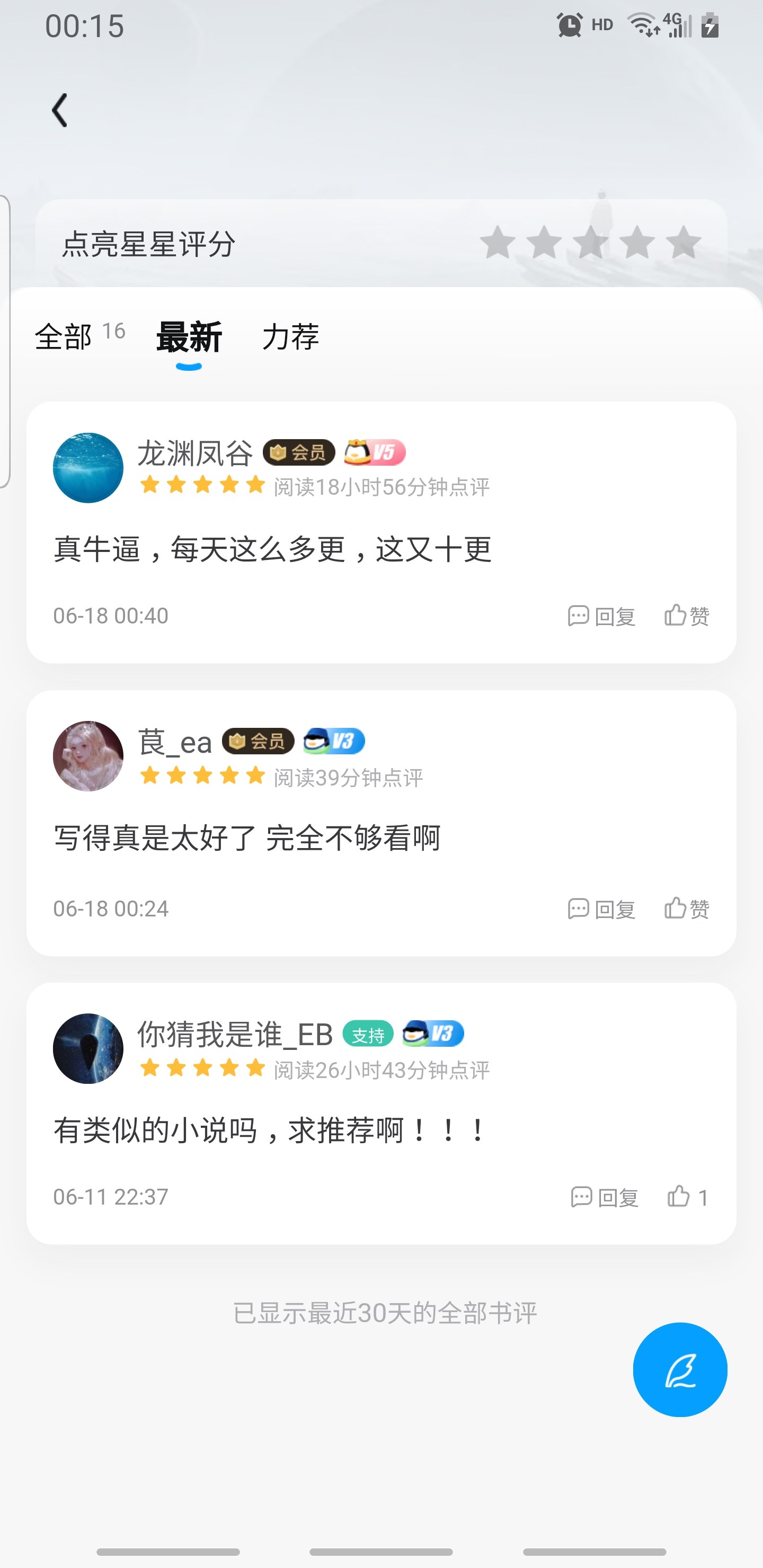Like 莨_ea's review

coord(687,909)
